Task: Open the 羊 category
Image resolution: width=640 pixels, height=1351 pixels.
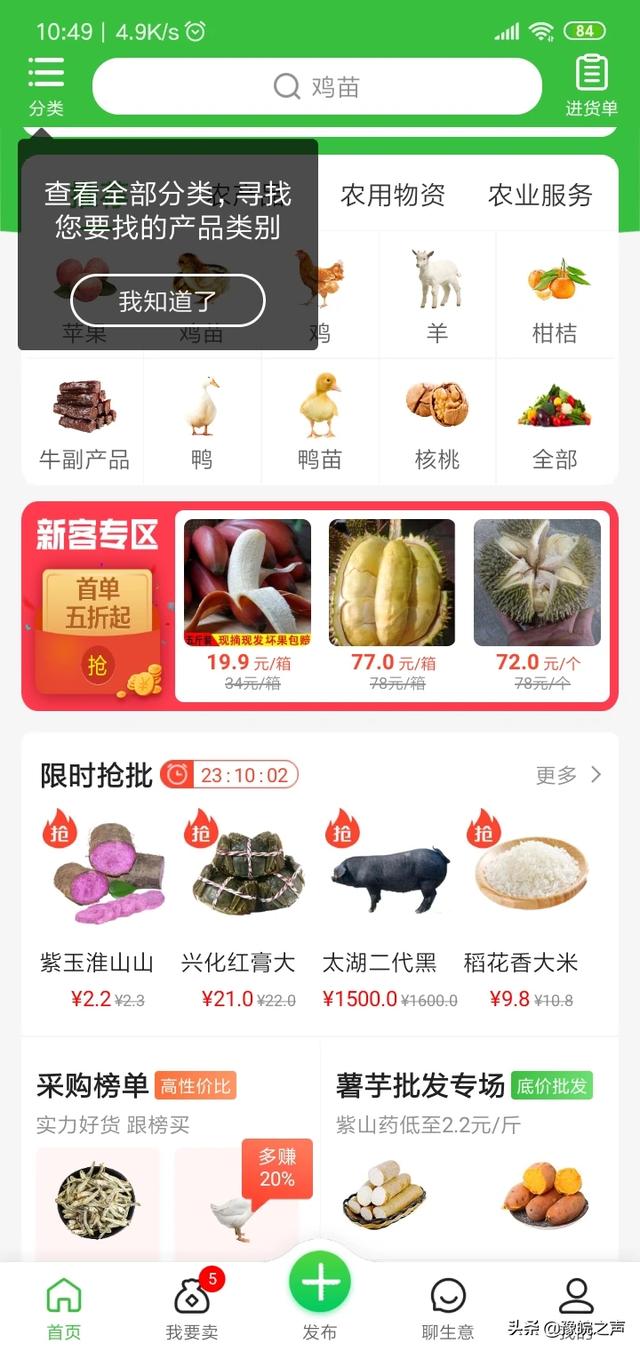Action: (437, 297)
